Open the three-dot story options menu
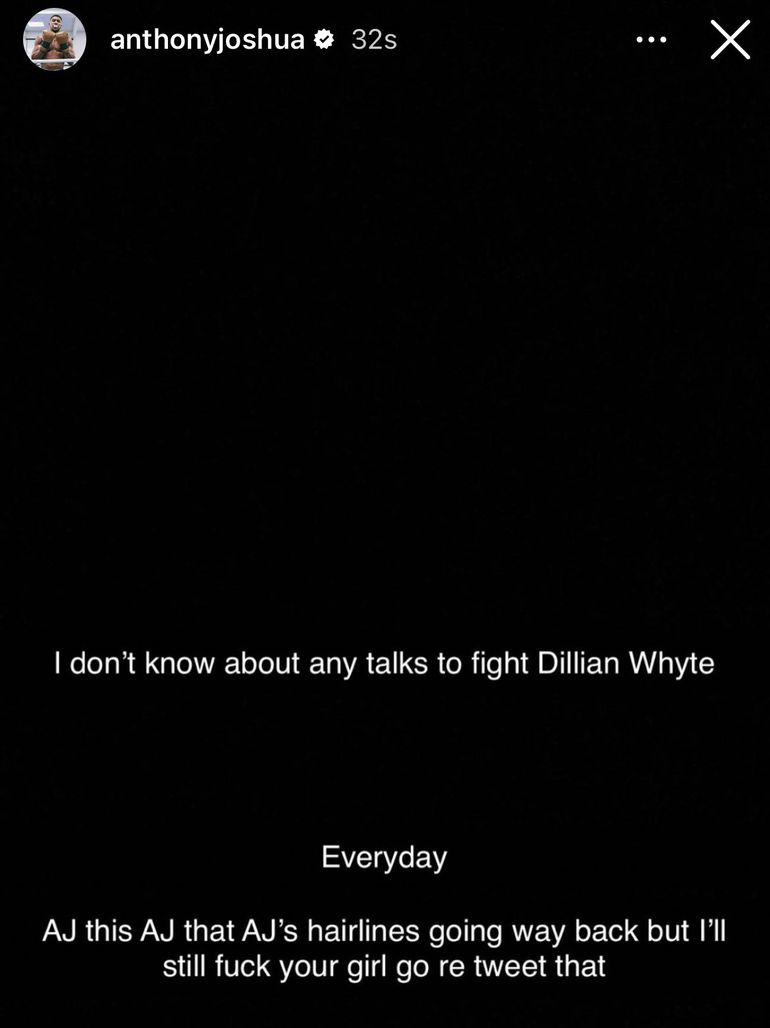This screenshot has height=1028, width=770. pos(651,40)
